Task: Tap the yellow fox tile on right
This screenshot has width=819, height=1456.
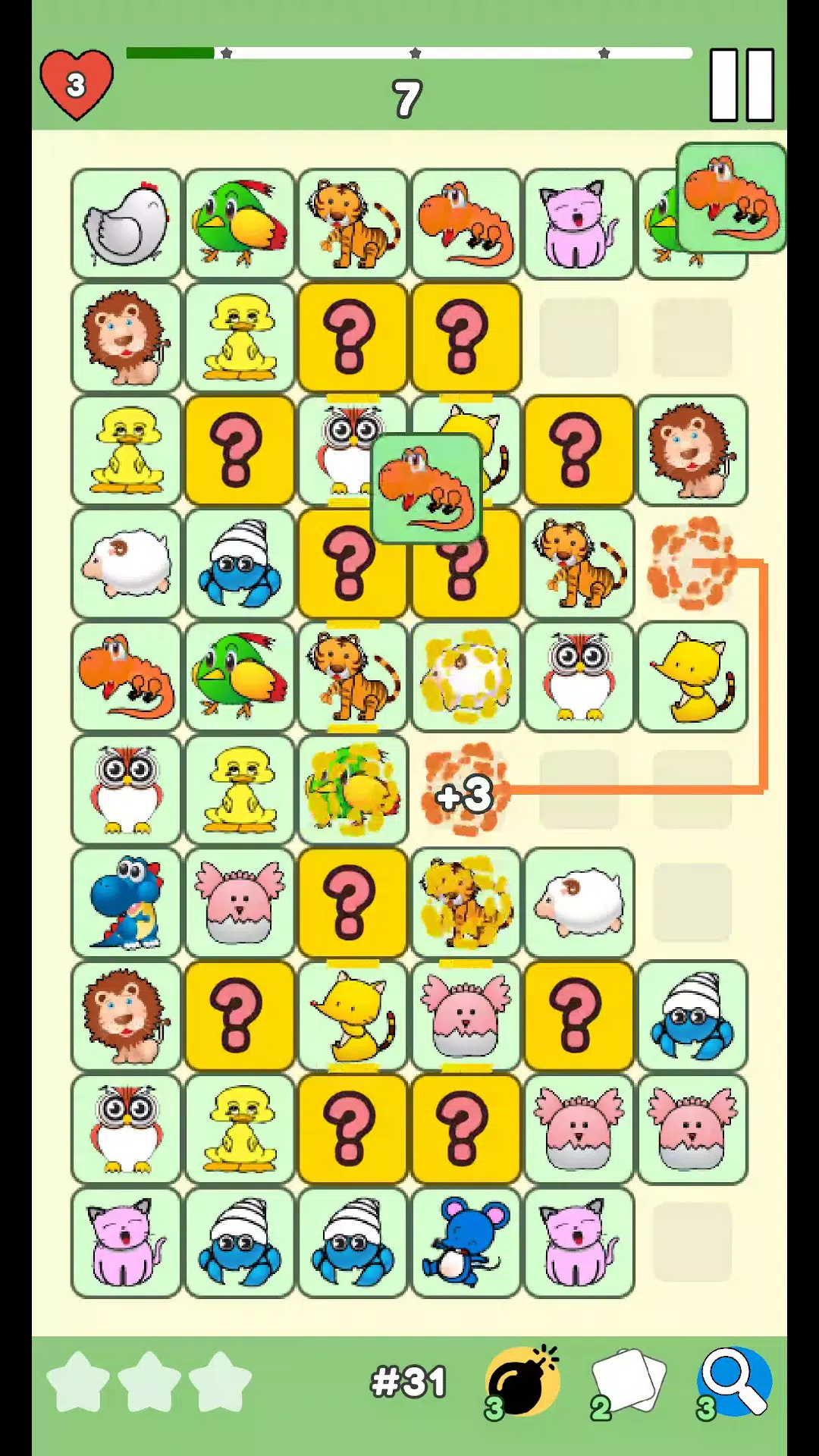Action: pos(692,677)
